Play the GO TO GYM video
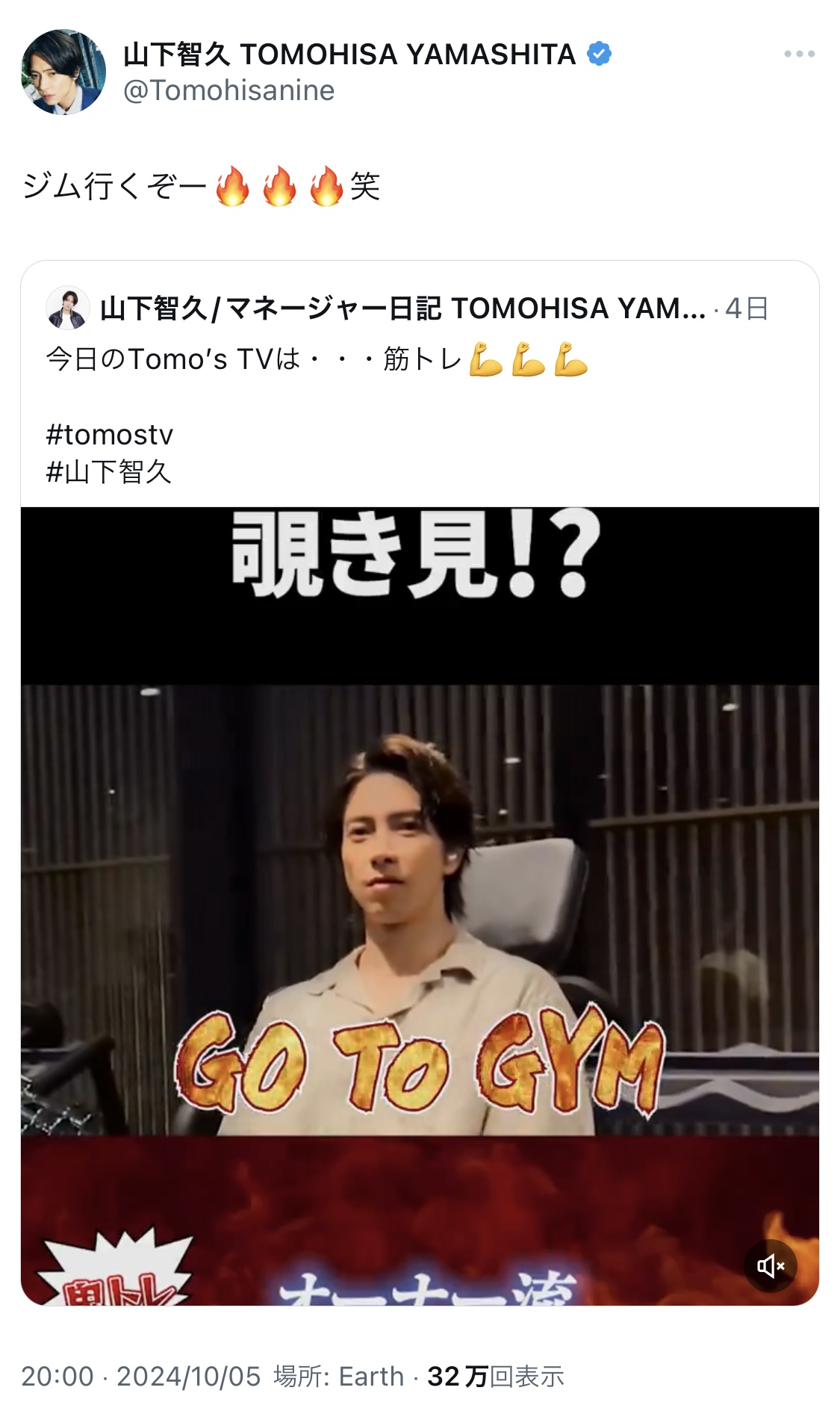Viewport: 840px width, 1408px height. pos(420,906)
